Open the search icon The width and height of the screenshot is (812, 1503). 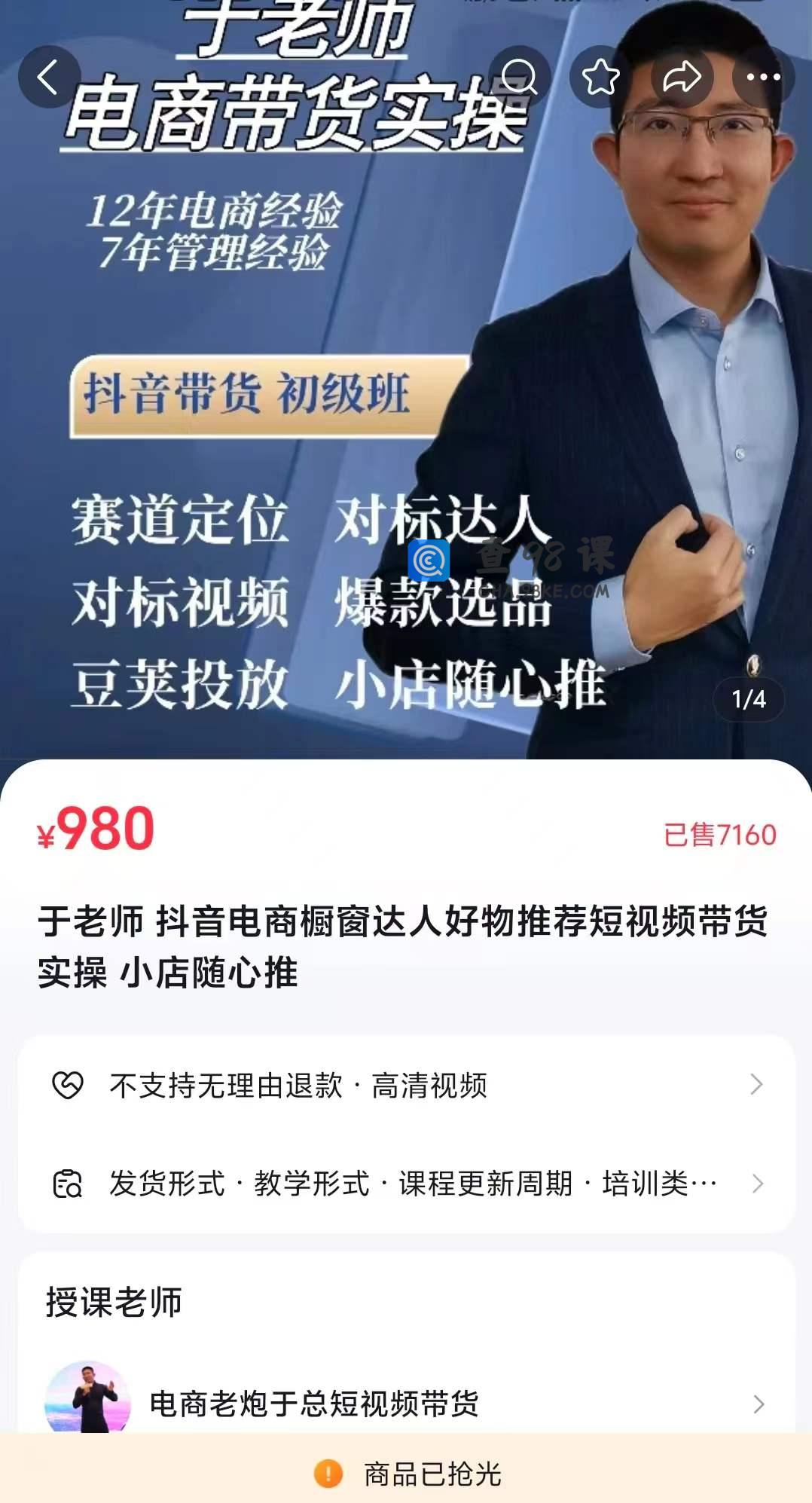pyautogui.click(x=519, y=77)
